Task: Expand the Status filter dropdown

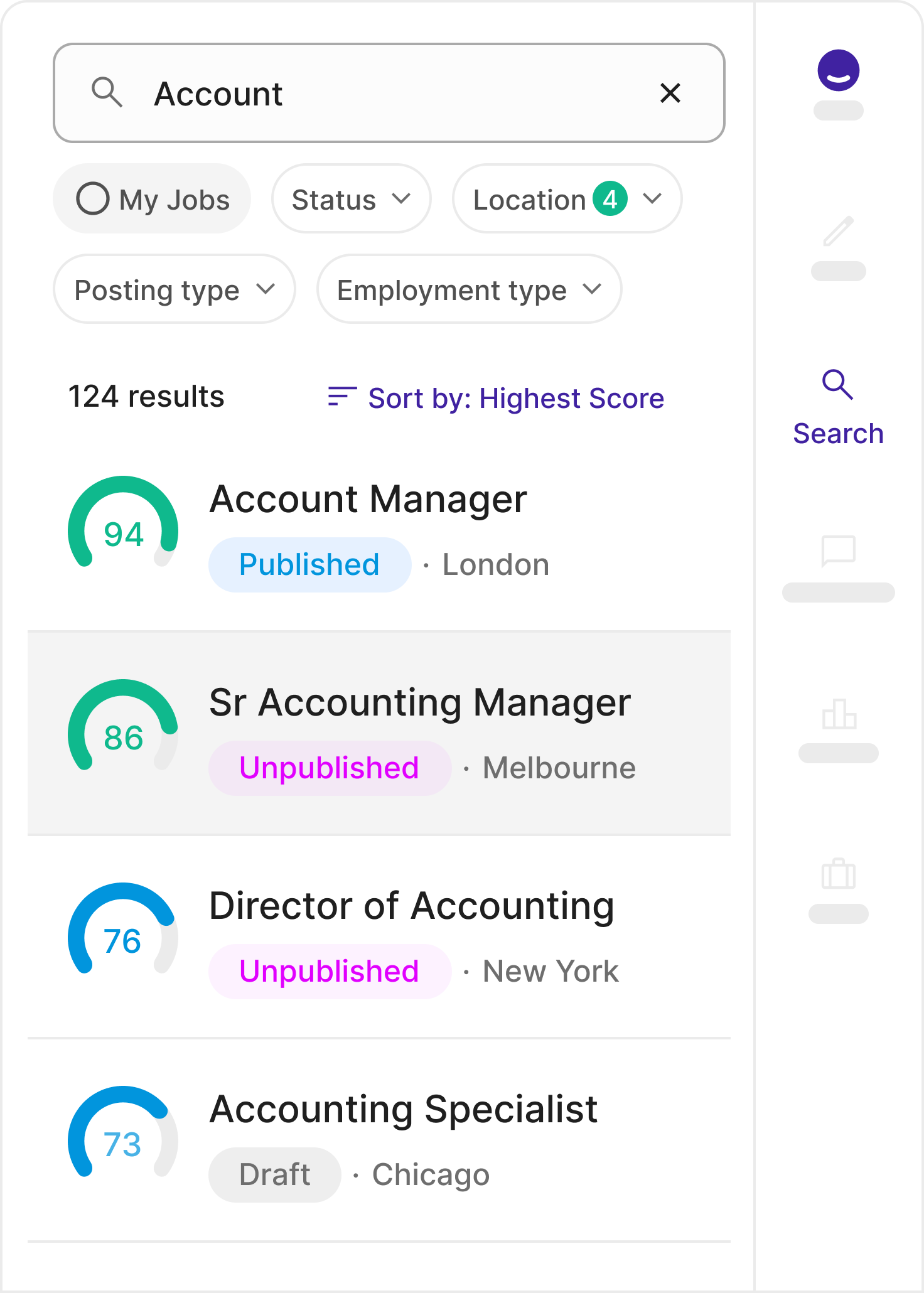Action: (x=352, y=199)
